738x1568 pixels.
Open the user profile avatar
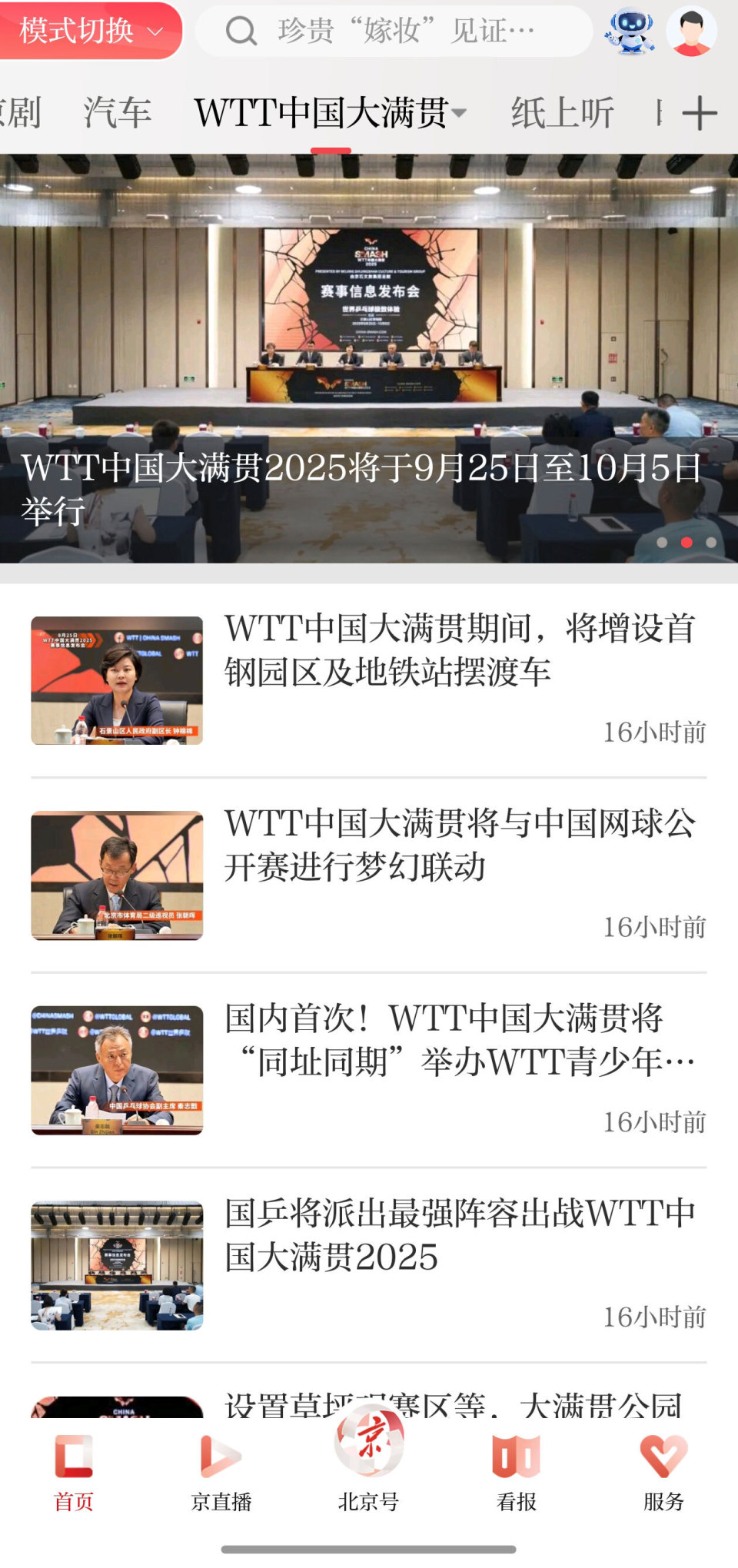[691, 32]
